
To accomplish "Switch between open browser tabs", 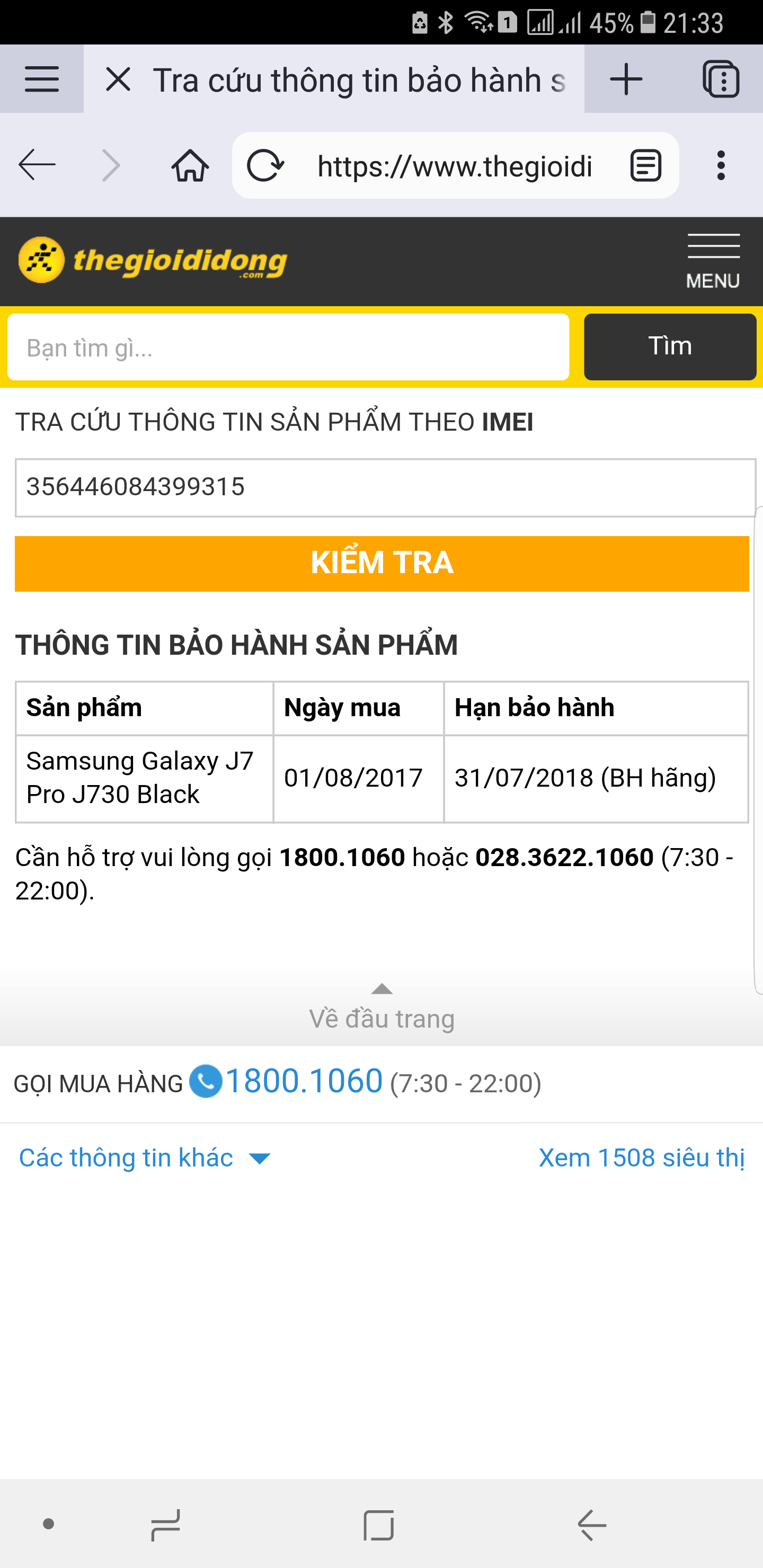I will pos(721,78).
